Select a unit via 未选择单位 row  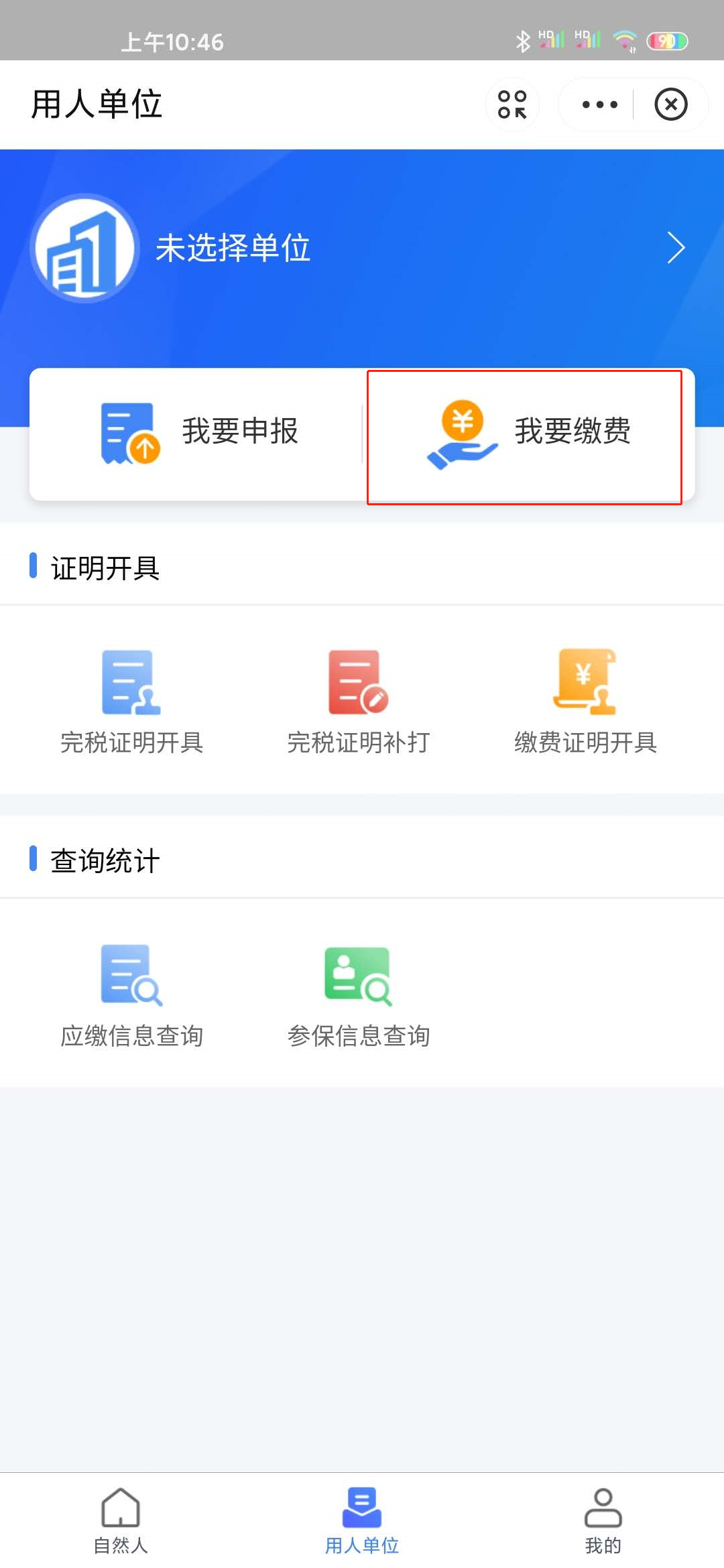pos(362,248)
